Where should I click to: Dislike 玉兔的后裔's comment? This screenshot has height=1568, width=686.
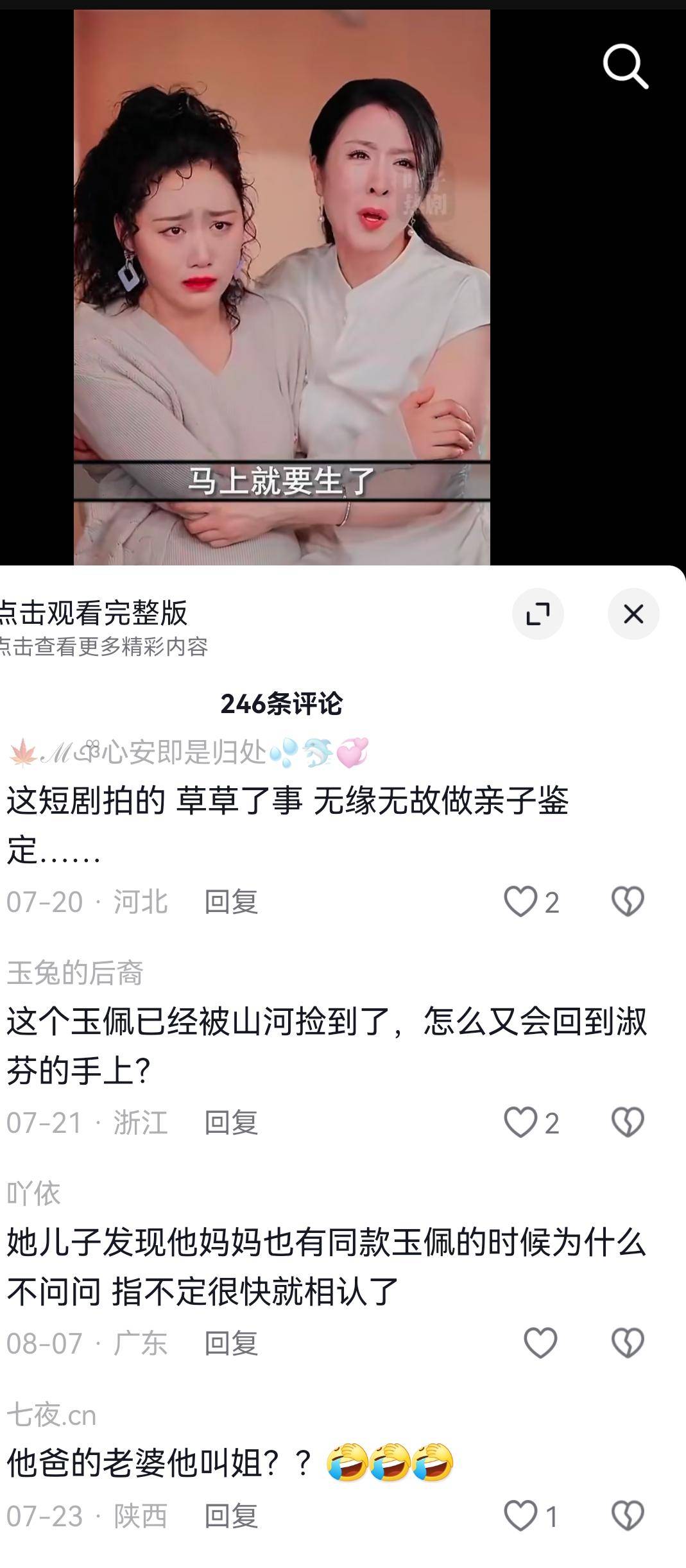coord(628,1122)
